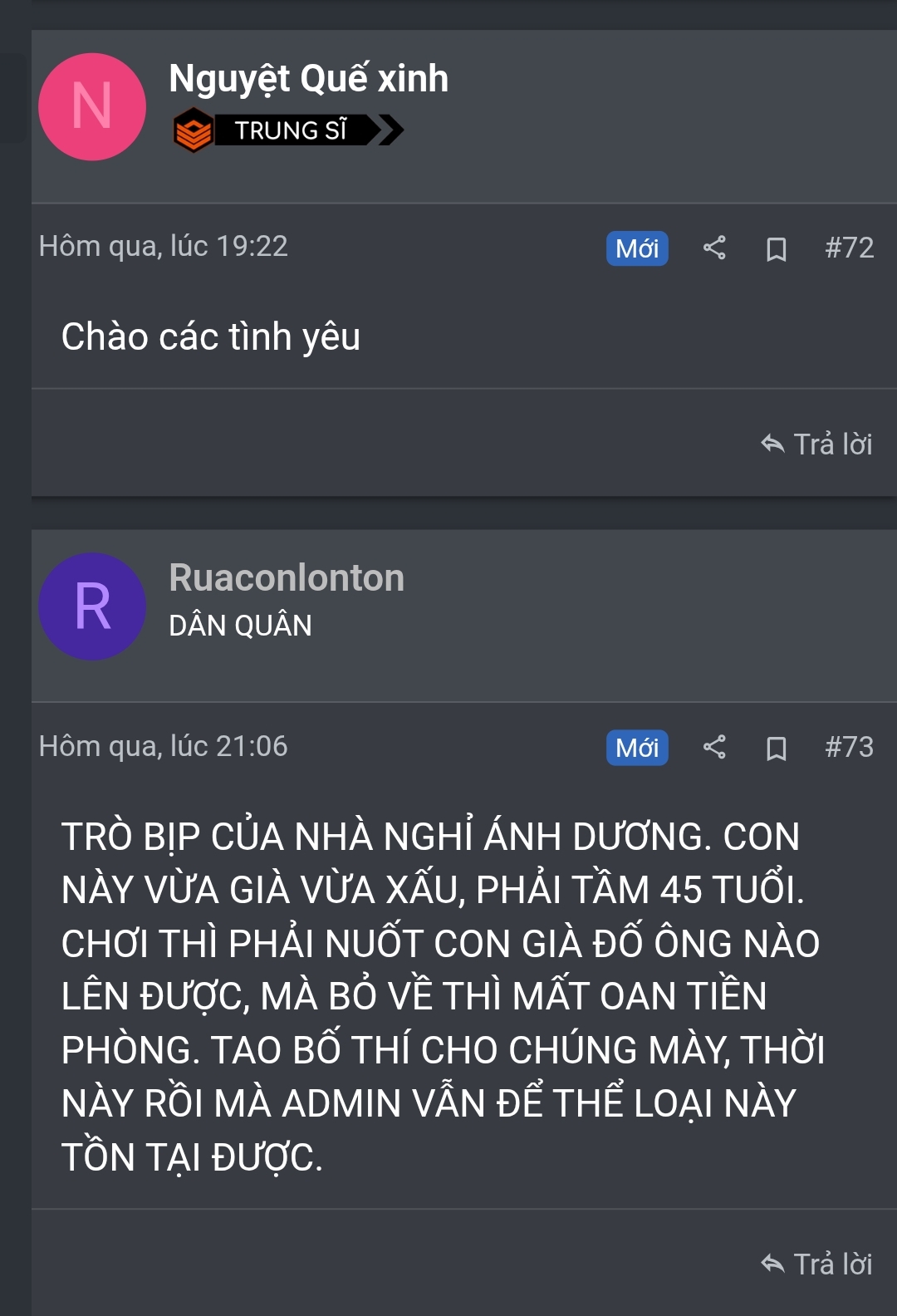Open timestamp link Hôm qua, lúc 19:22
The image size is (897, 1316).
pos(163,246)
